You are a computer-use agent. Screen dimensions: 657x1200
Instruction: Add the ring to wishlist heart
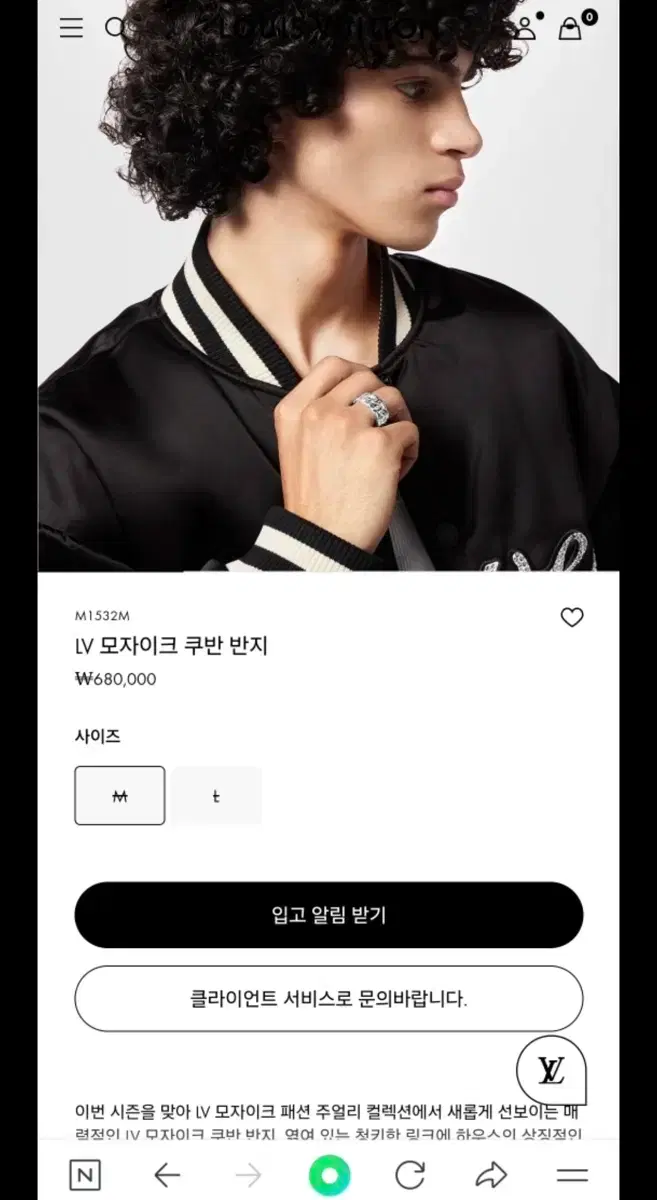point(572,618)
